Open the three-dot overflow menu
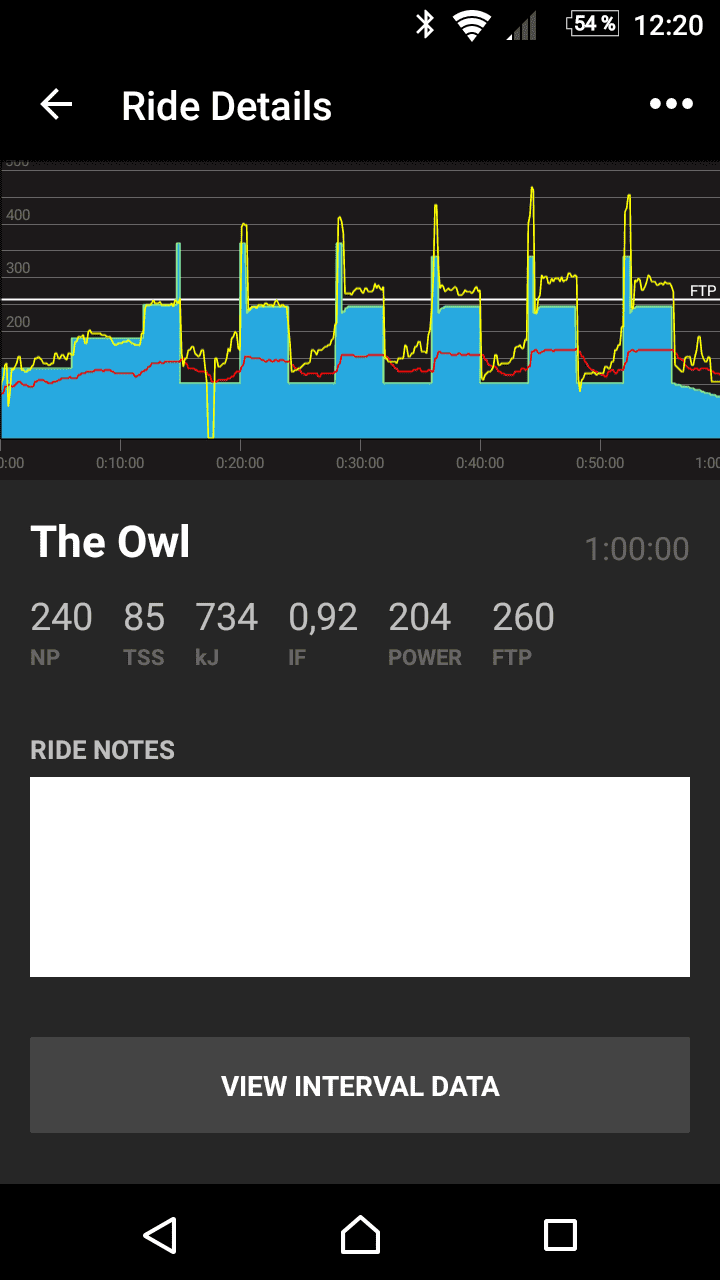Image resolution: width=720 pixels, height=1280 pixels. click(671, 105)
